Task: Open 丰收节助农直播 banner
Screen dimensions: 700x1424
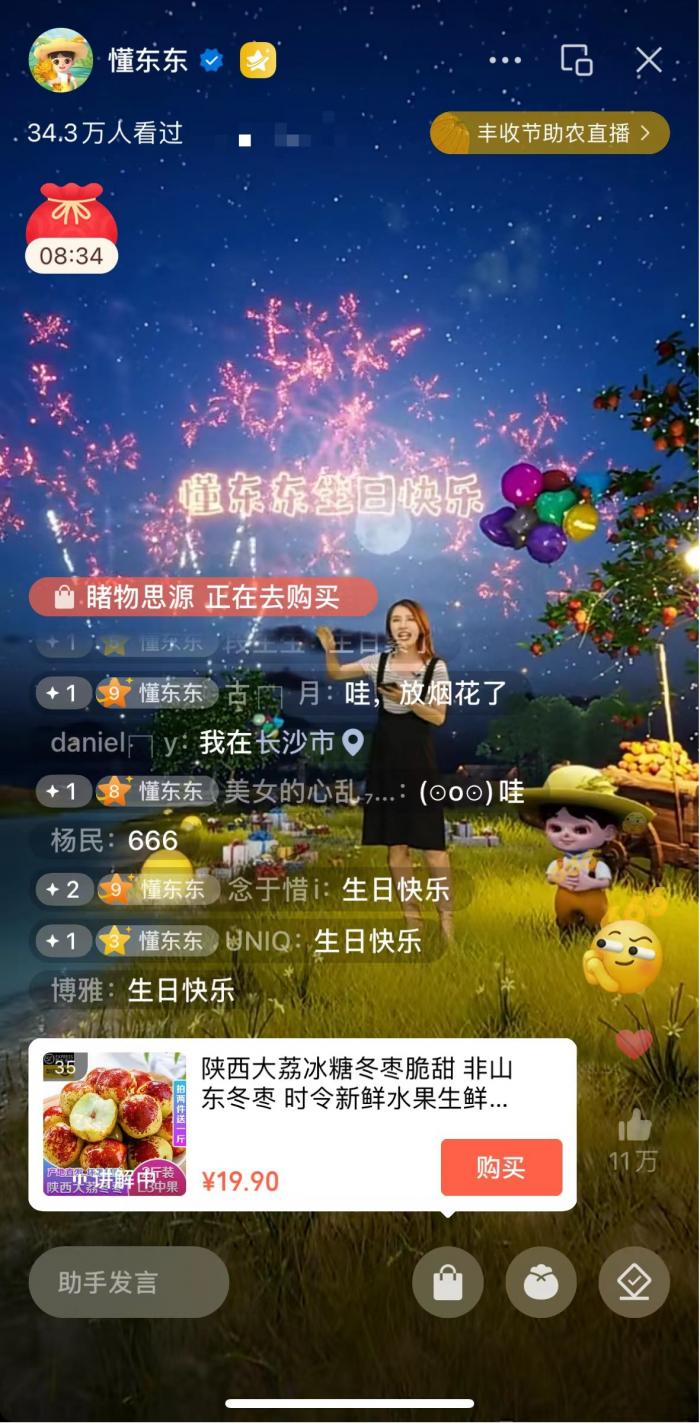Action: tap(550, 133)
